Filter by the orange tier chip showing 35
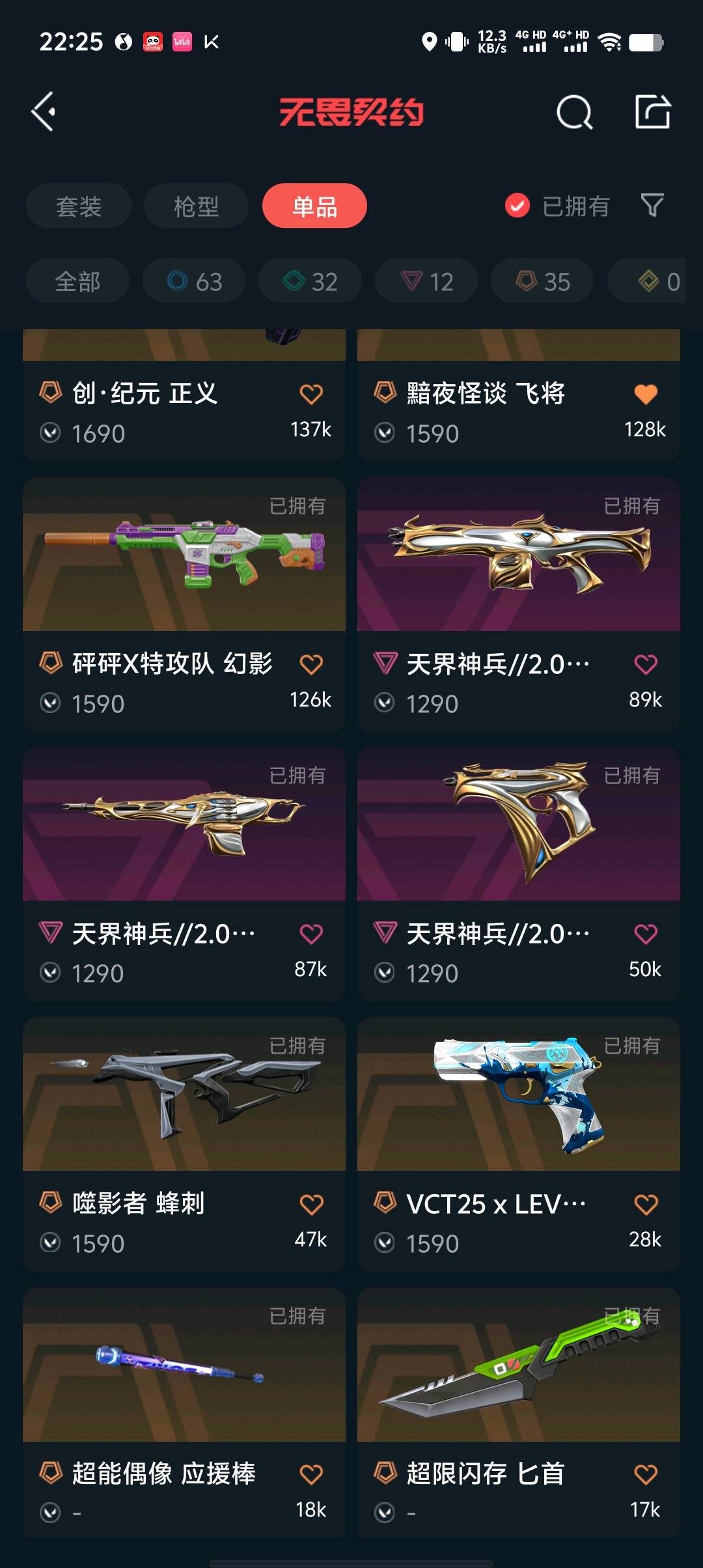 pyautogui.click(x=542, y=281)
